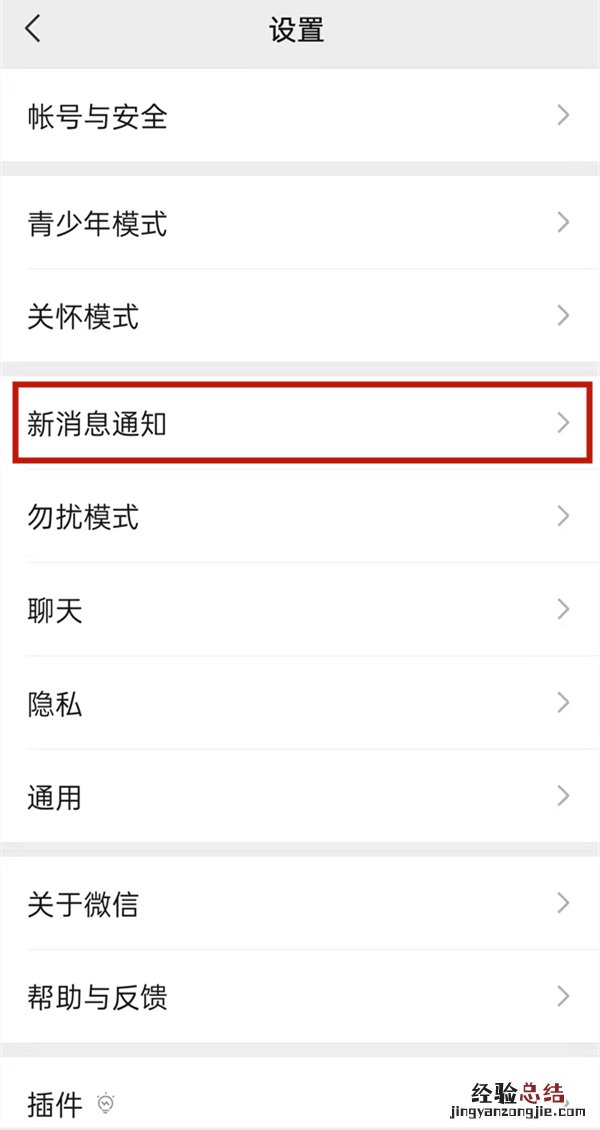
Task: Tap the 通用 settings row
Action: pyautogui.click(x=300, y=797)
